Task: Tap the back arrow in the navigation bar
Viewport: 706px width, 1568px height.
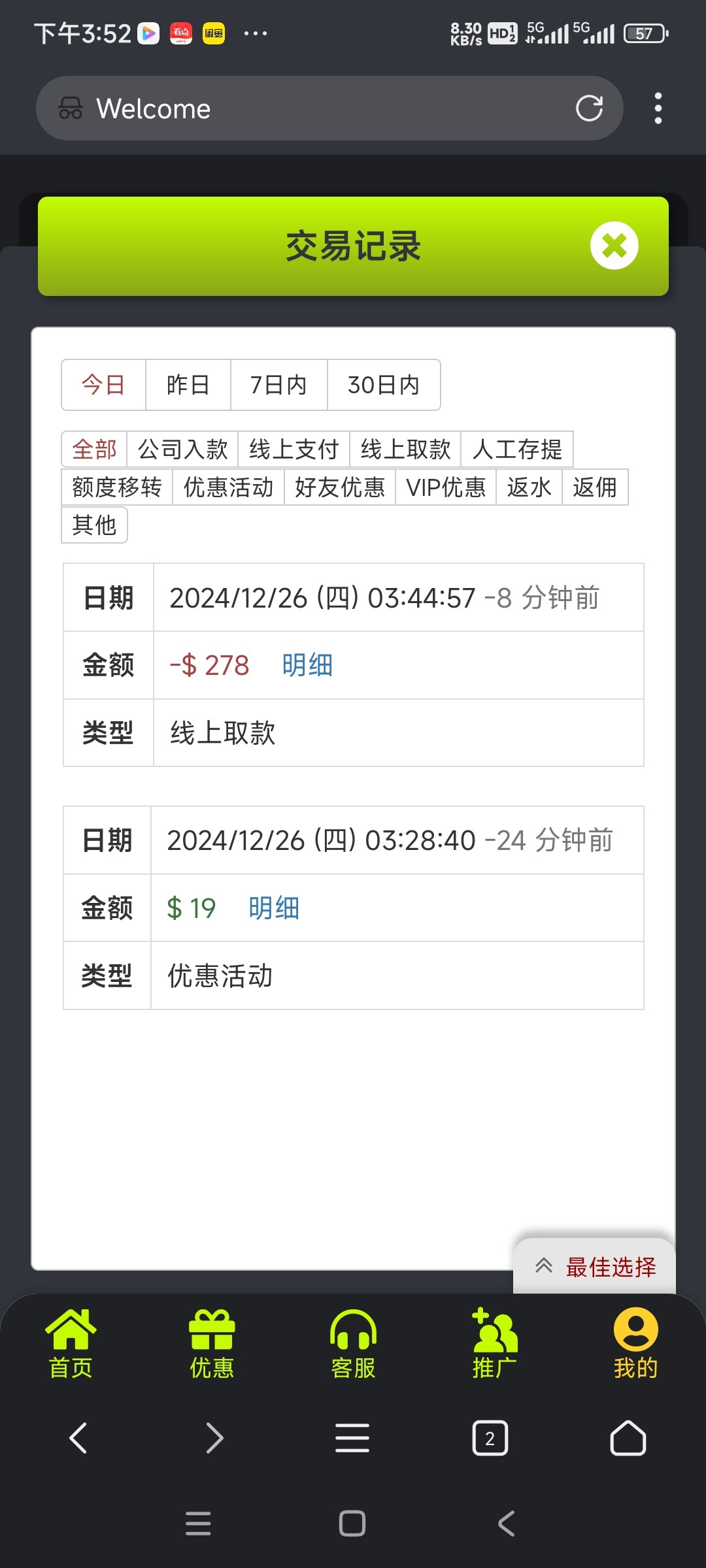Action: click(79, 1438)
